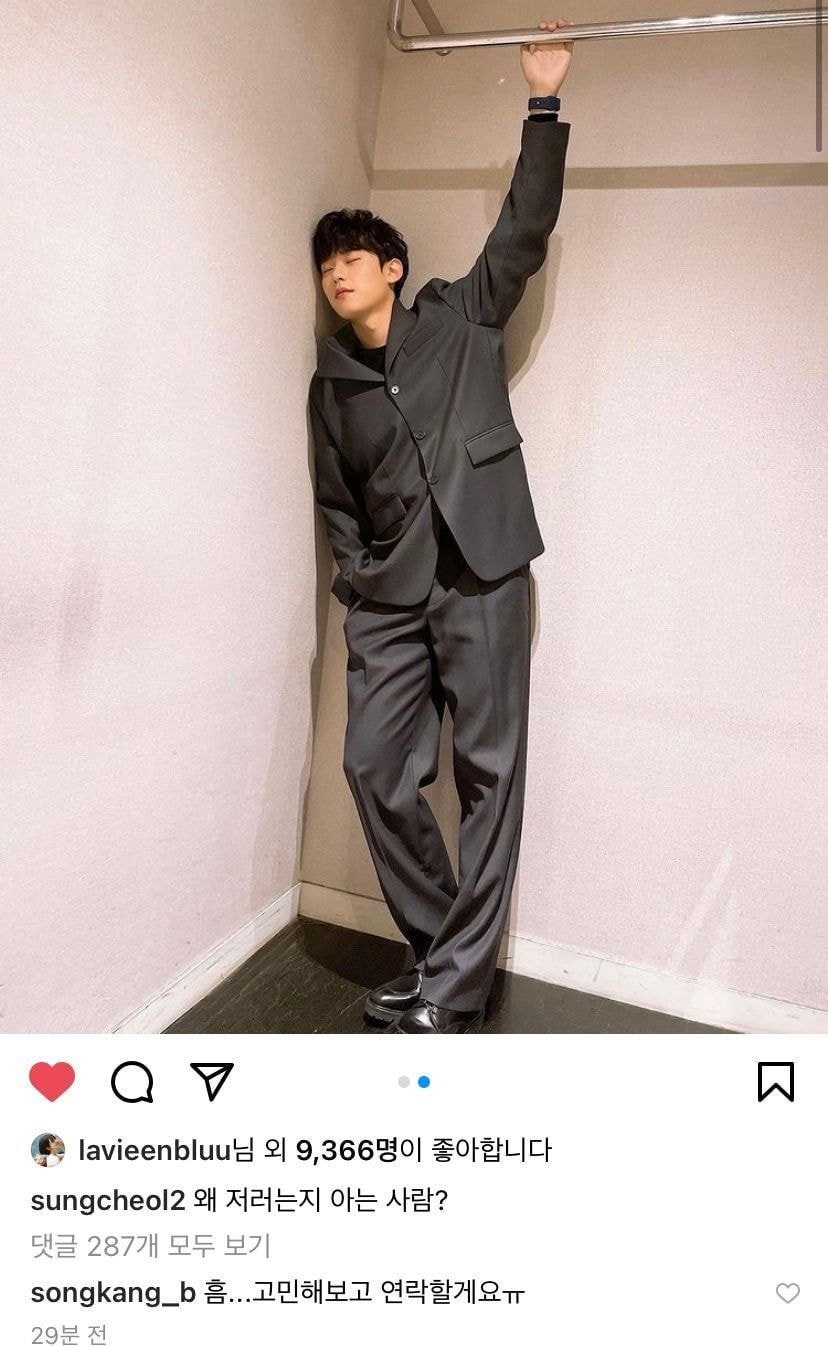Open the comment bubble icon
The image size is (828, 1346).
pyautogui.click(x=132, y=1081)
